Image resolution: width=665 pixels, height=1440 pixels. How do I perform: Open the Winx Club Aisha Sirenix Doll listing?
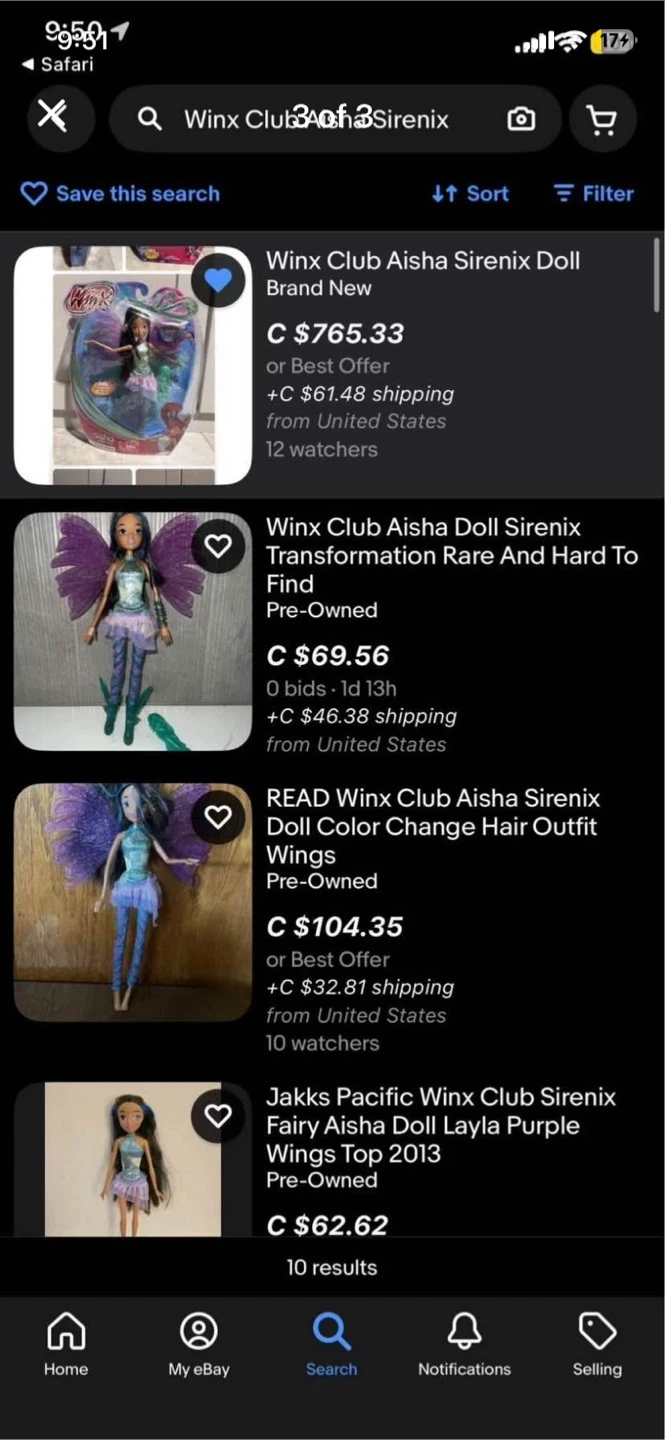point(422,261)
